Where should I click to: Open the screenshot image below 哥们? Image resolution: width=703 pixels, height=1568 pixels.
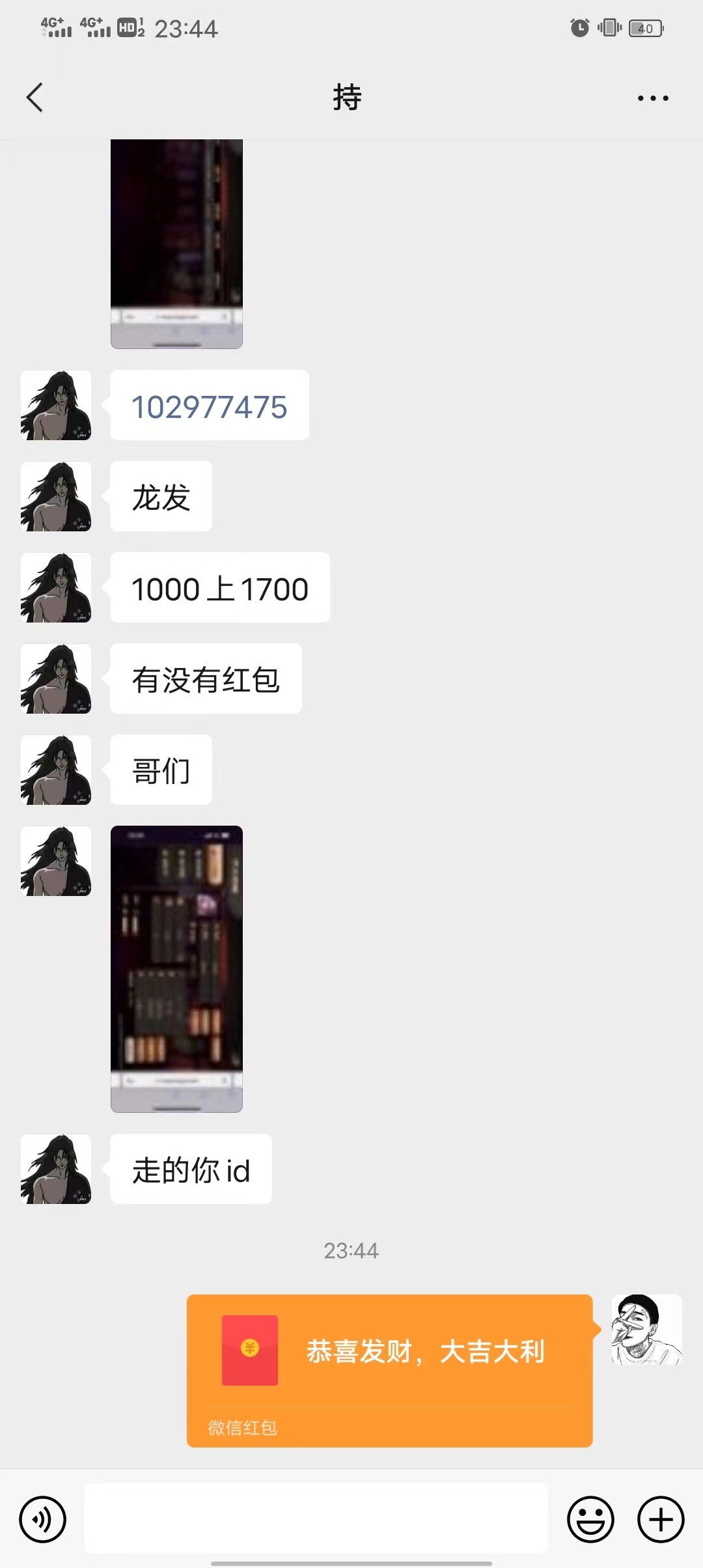(x=176, y=969)
